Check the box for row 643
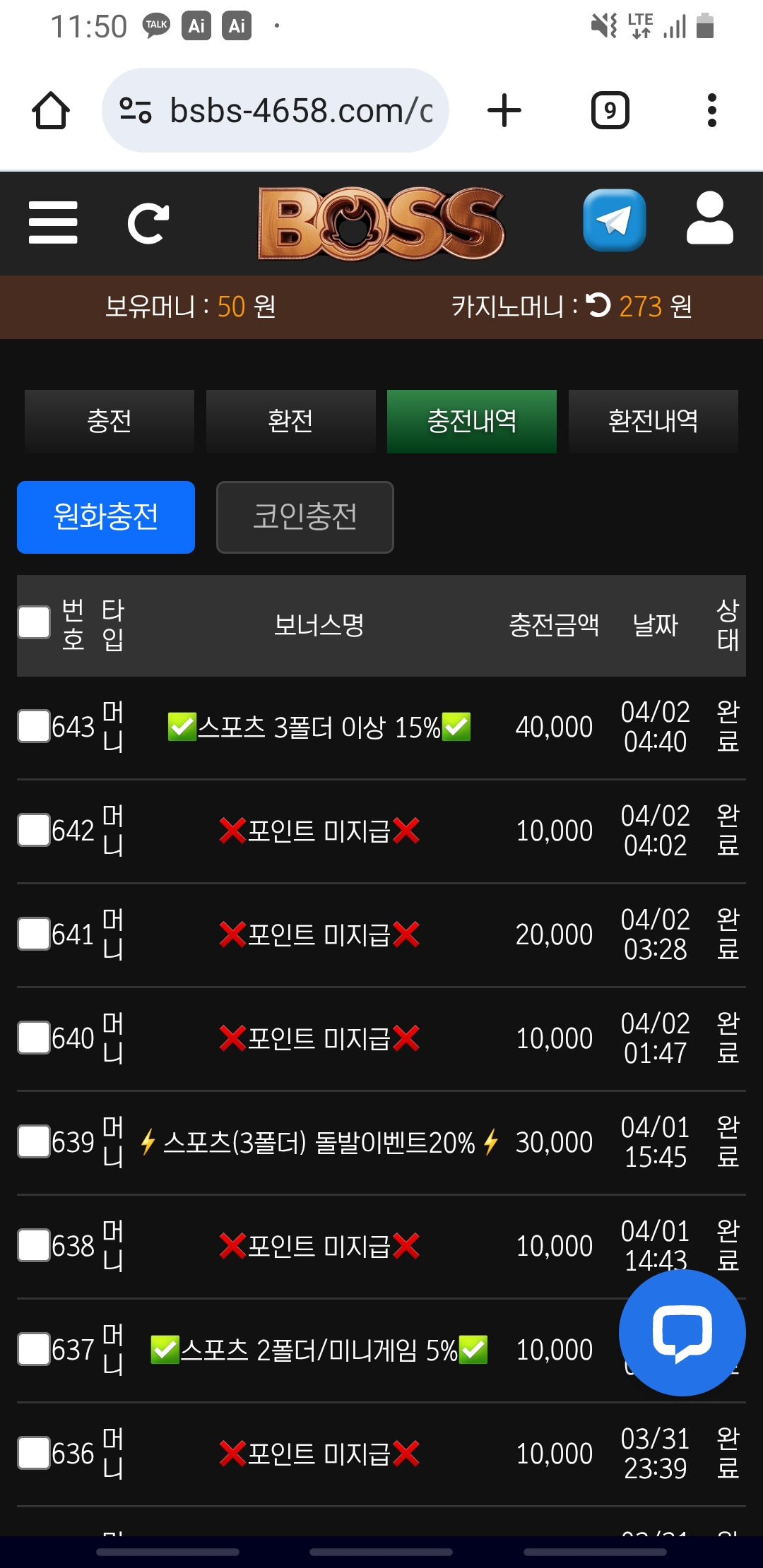763x1568 pixels. (x=34, y=726)
